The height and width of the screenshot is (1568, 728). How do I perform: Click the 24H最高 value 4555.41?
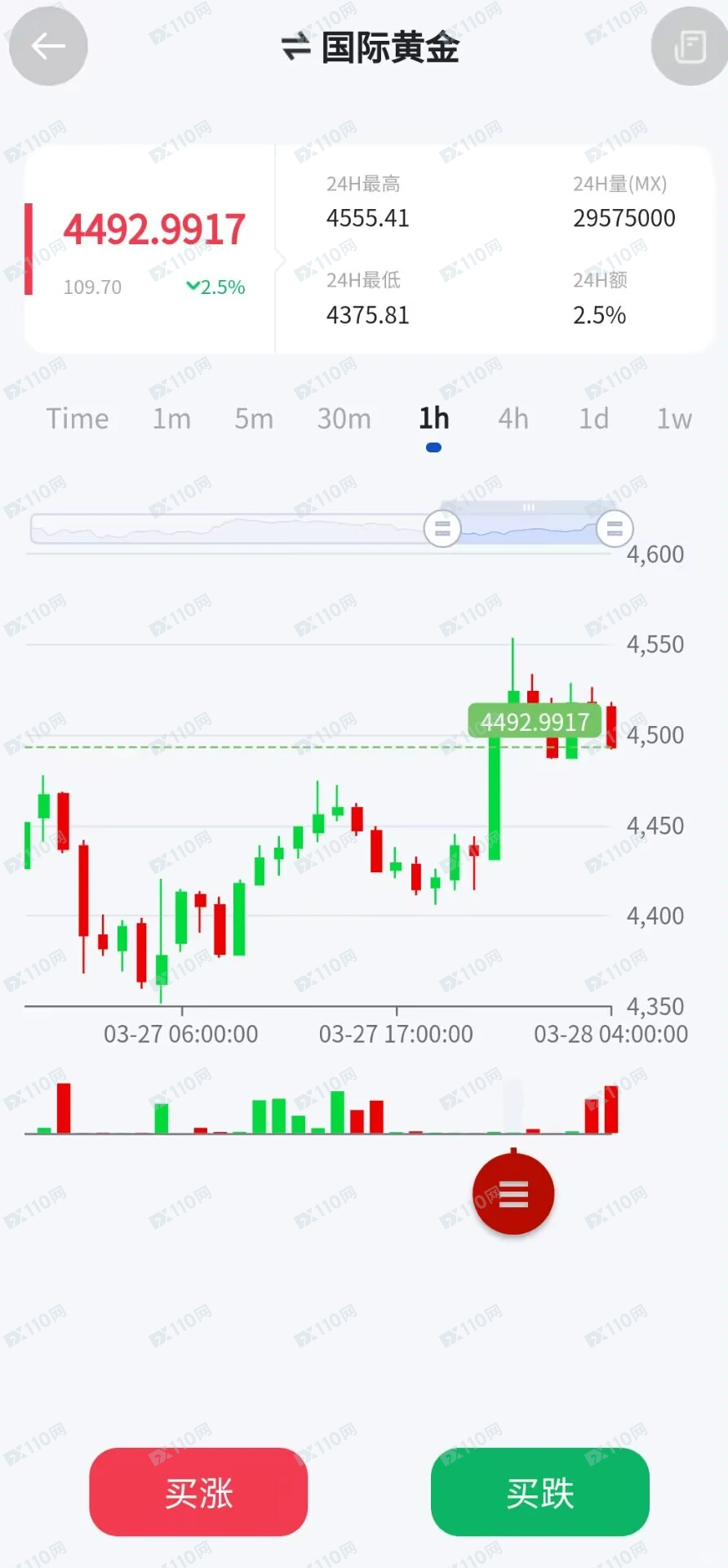pyautogui.click(x=367, y=218)
